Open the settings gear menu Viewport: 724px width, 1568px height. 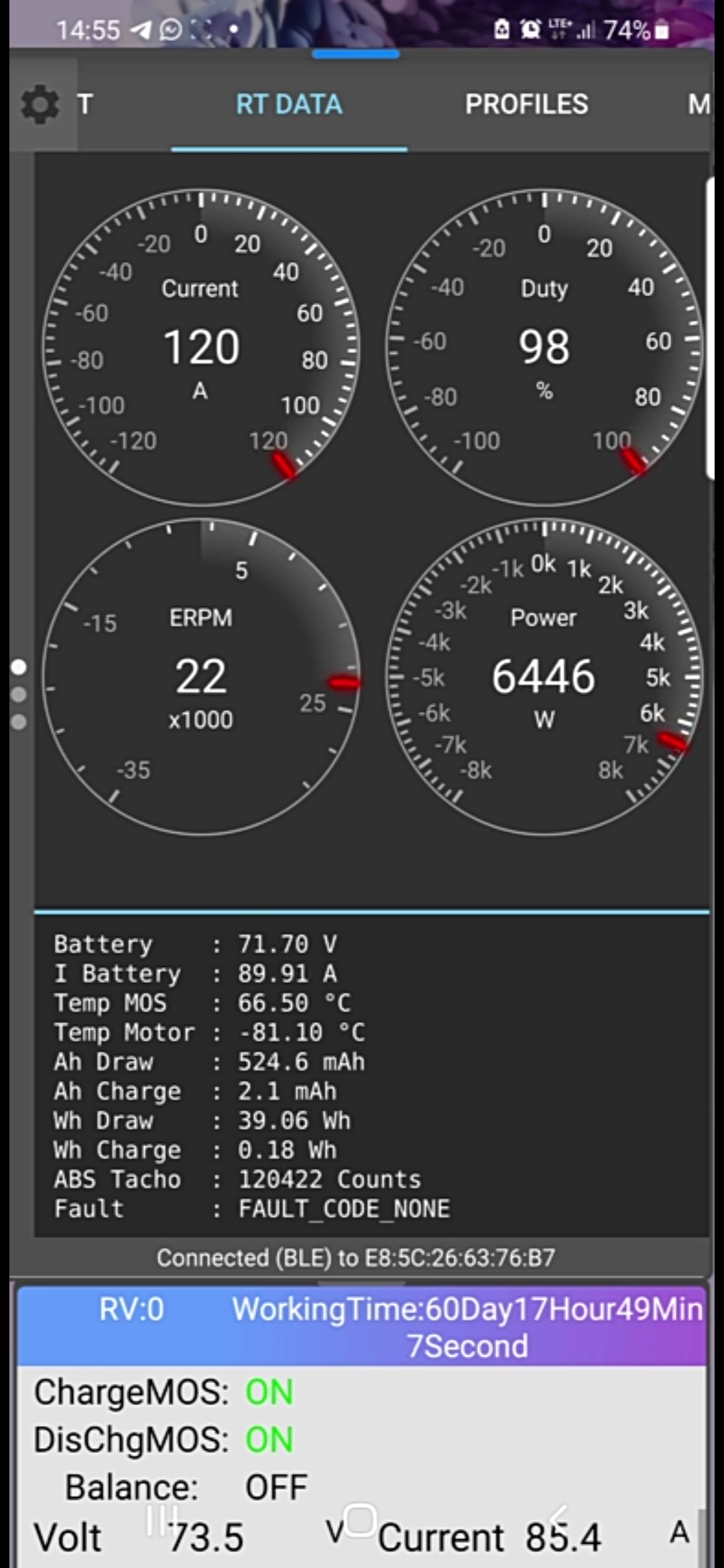[40, 105]
